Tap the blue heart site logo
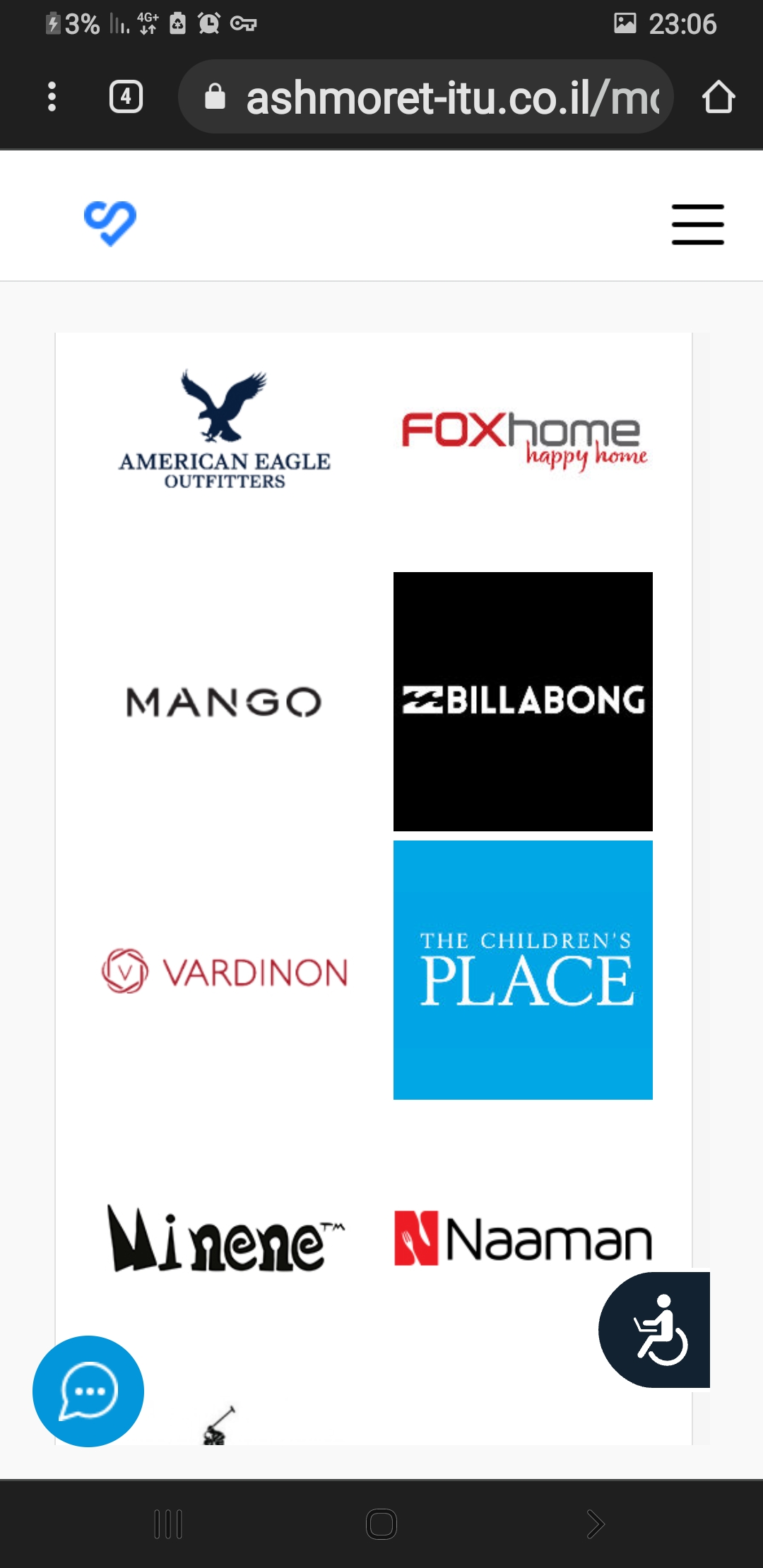 pyautogui.click(x=110, y=223)
